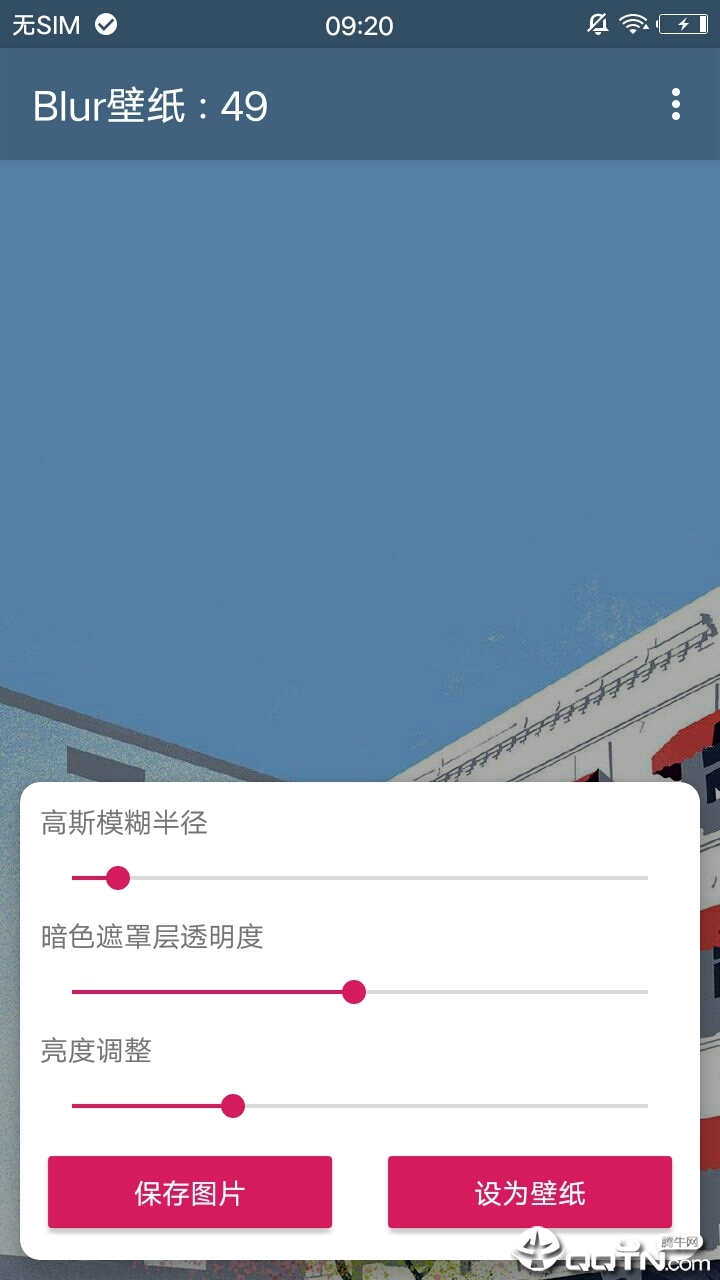The image size is (720, 1280).
Task: Save the image with 保存图片
Action: (x=190, y=1192)
